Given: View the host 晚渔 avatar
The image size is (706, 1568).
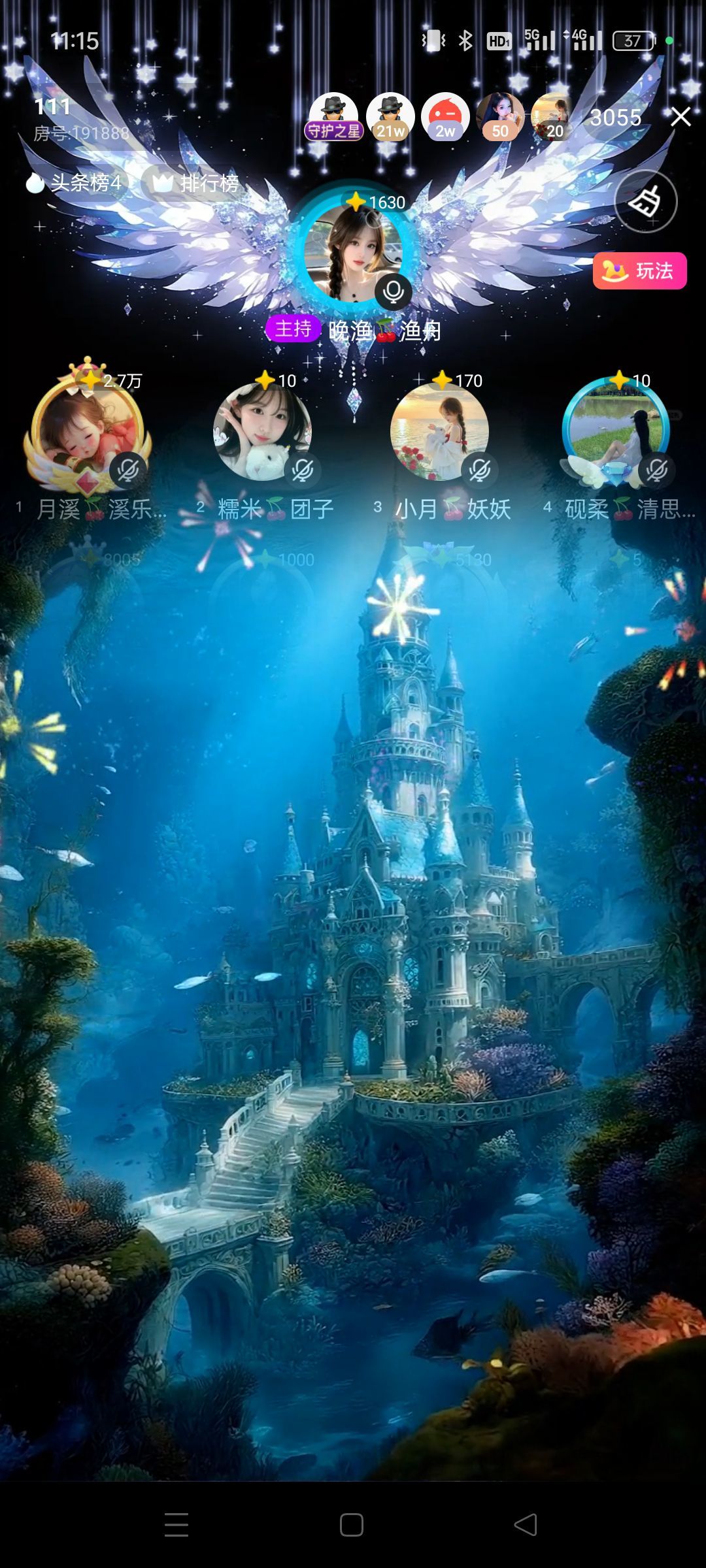Looking at the screenshot, I should click(x=353, y=252).
